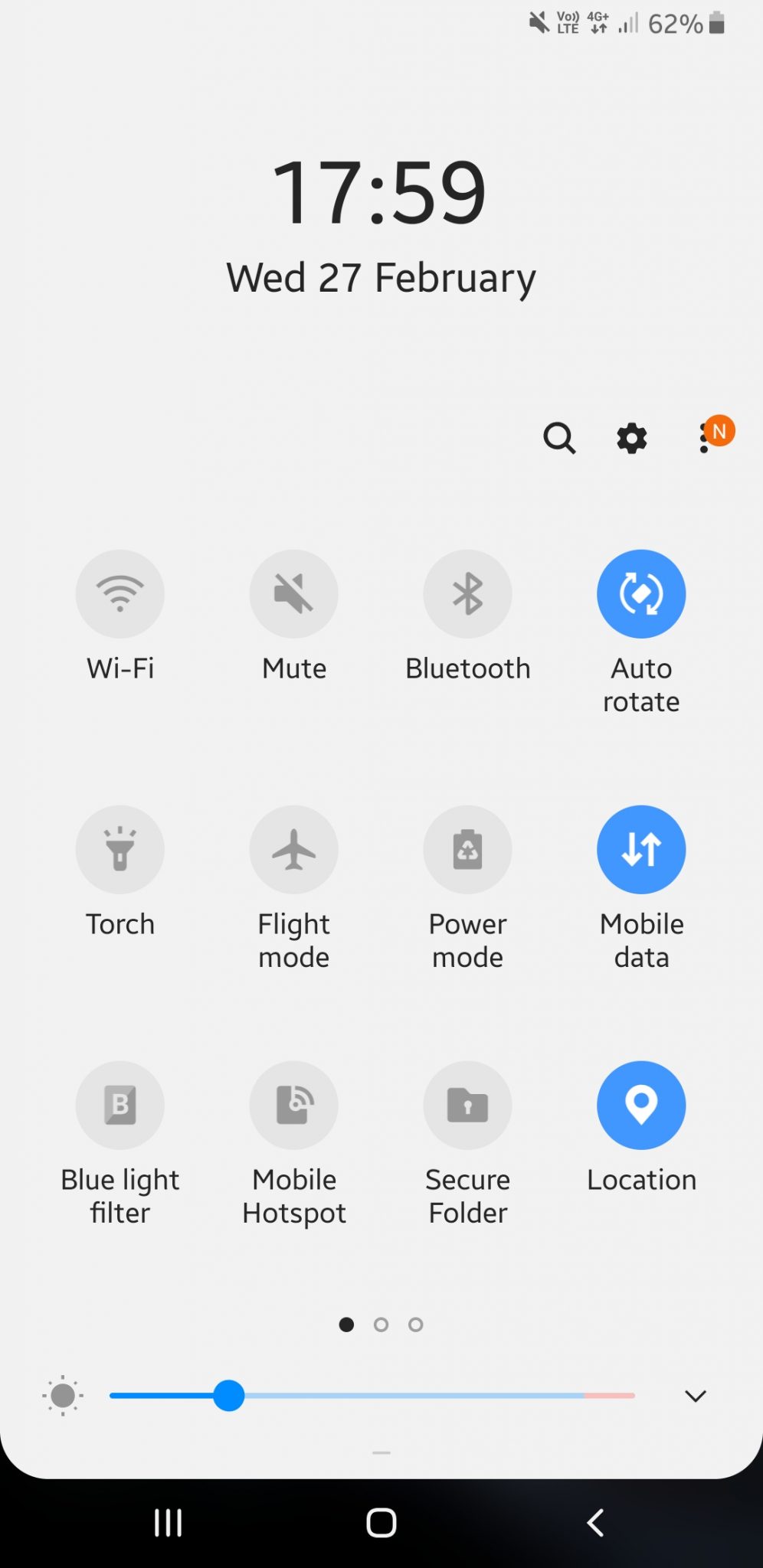Image resolution: width=763 pixels, height=1568 pixels.
Task: Tap the brightness slider to raise brightness
Action: tap(372, 1396)
